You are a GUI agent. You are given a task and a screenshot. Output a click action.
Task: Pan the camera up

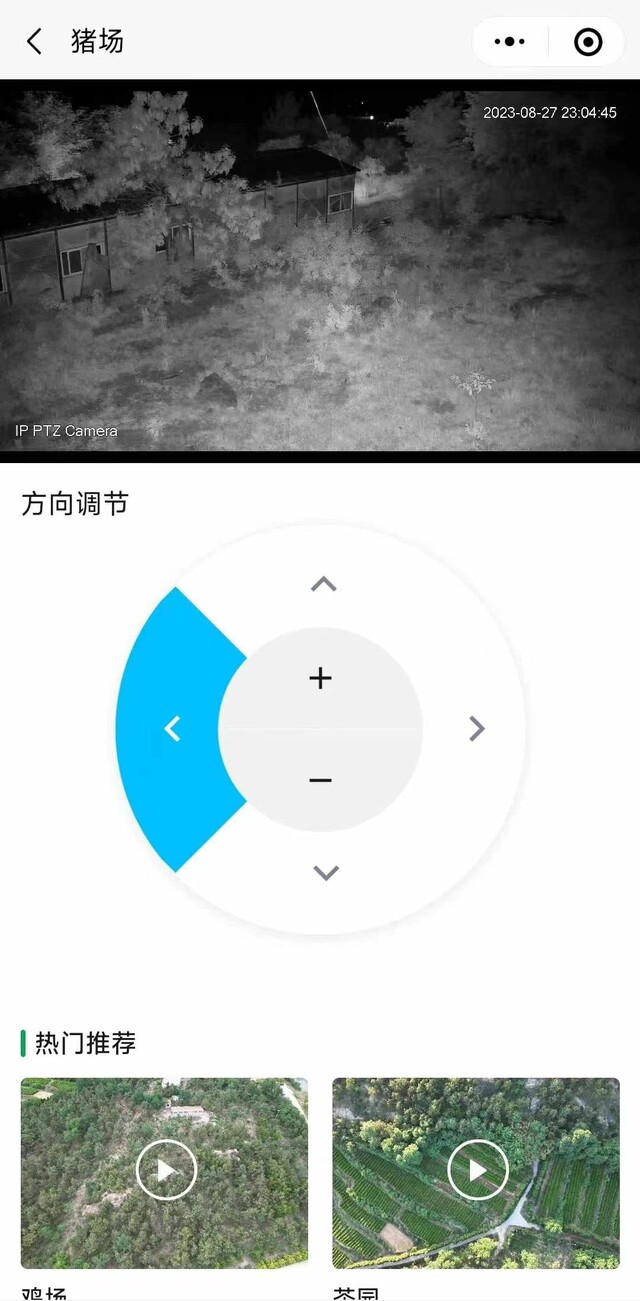(x=323, y=584)
